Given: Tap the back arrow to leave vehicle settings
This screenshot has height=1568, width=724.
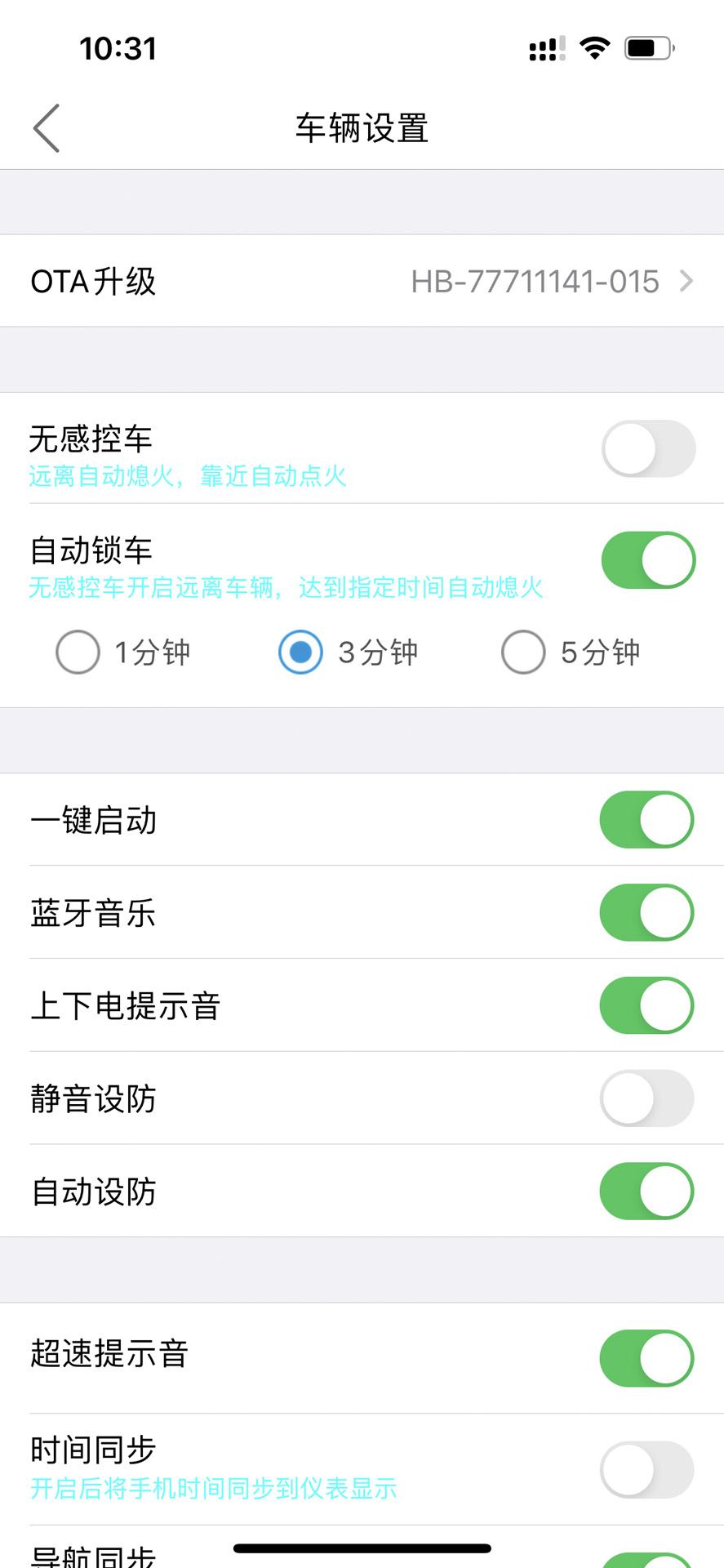Looking at the screenshot, I should pyautogui.click(x=46, y=128).
